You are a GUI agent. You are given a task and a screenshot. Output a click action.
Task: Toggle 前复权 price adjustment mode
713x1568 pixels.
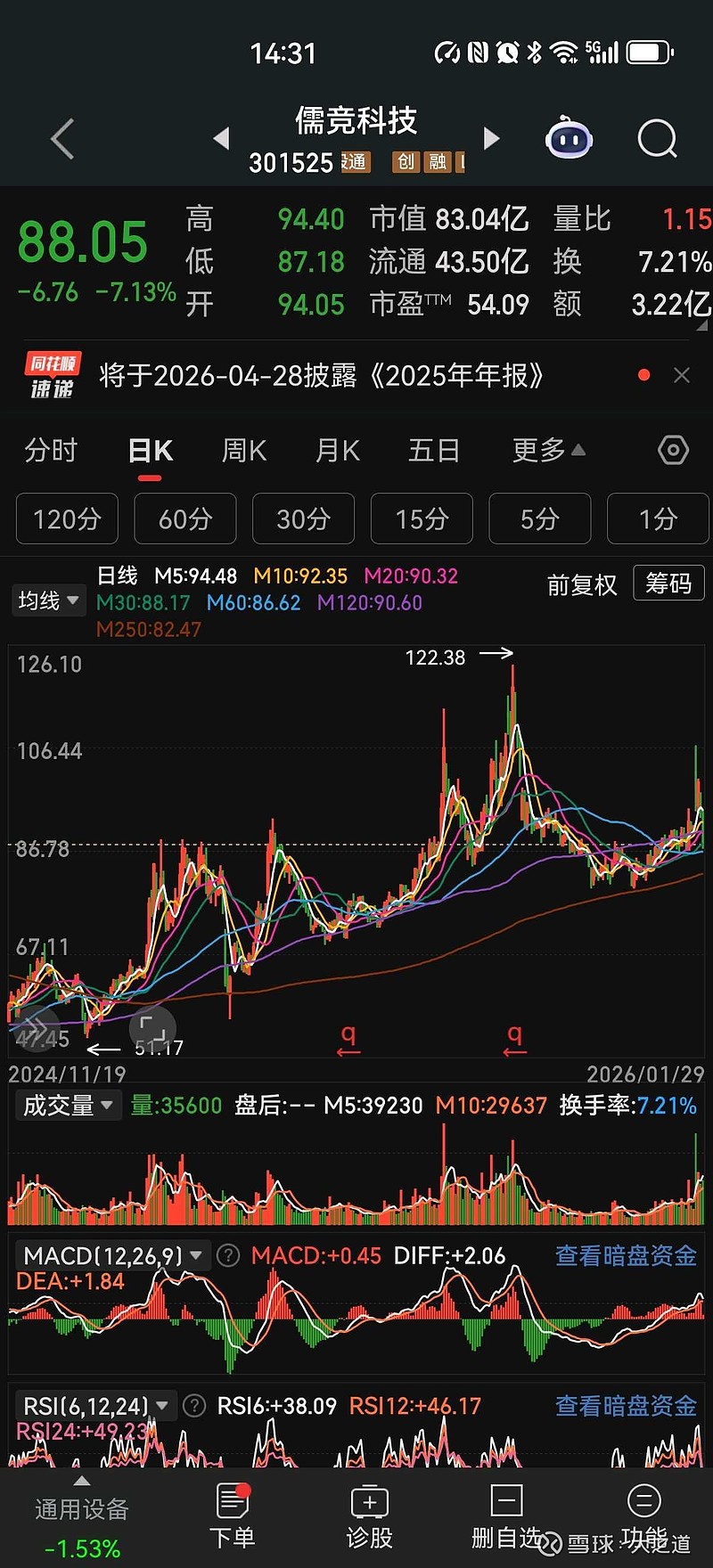581,584
